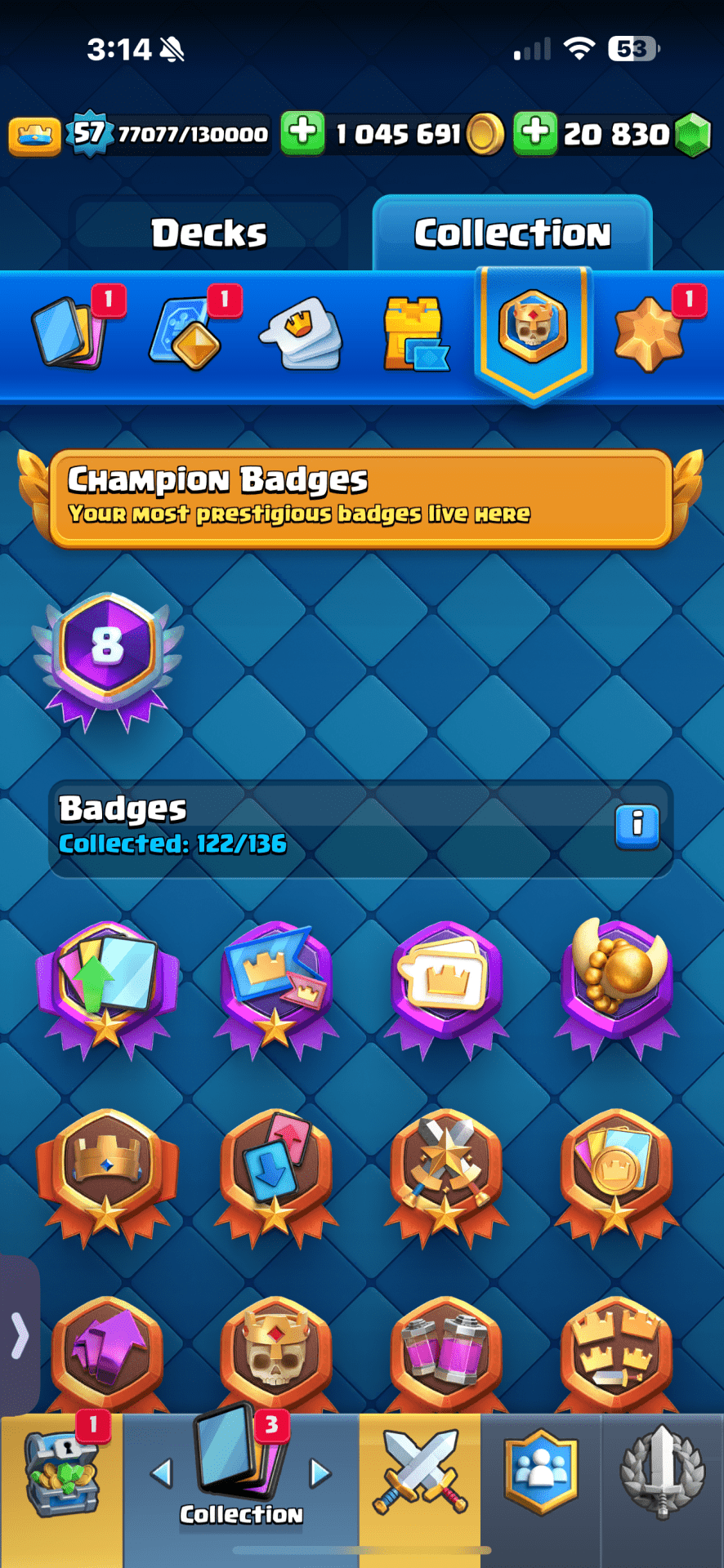View the card upgrade arrow badge
This screenshot has width=724, height=1568.
[x=107, y=986]
